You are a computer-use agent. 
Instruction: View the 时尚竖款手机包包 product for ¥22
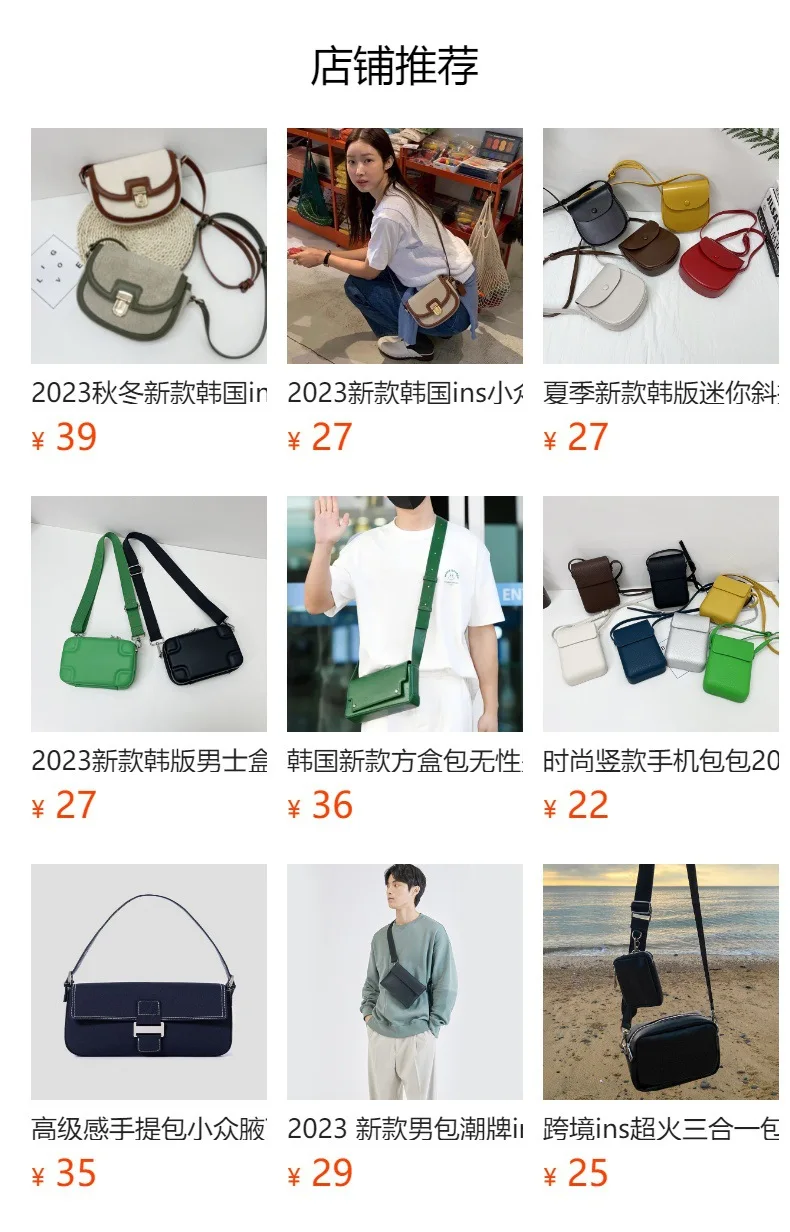[660, 614]
